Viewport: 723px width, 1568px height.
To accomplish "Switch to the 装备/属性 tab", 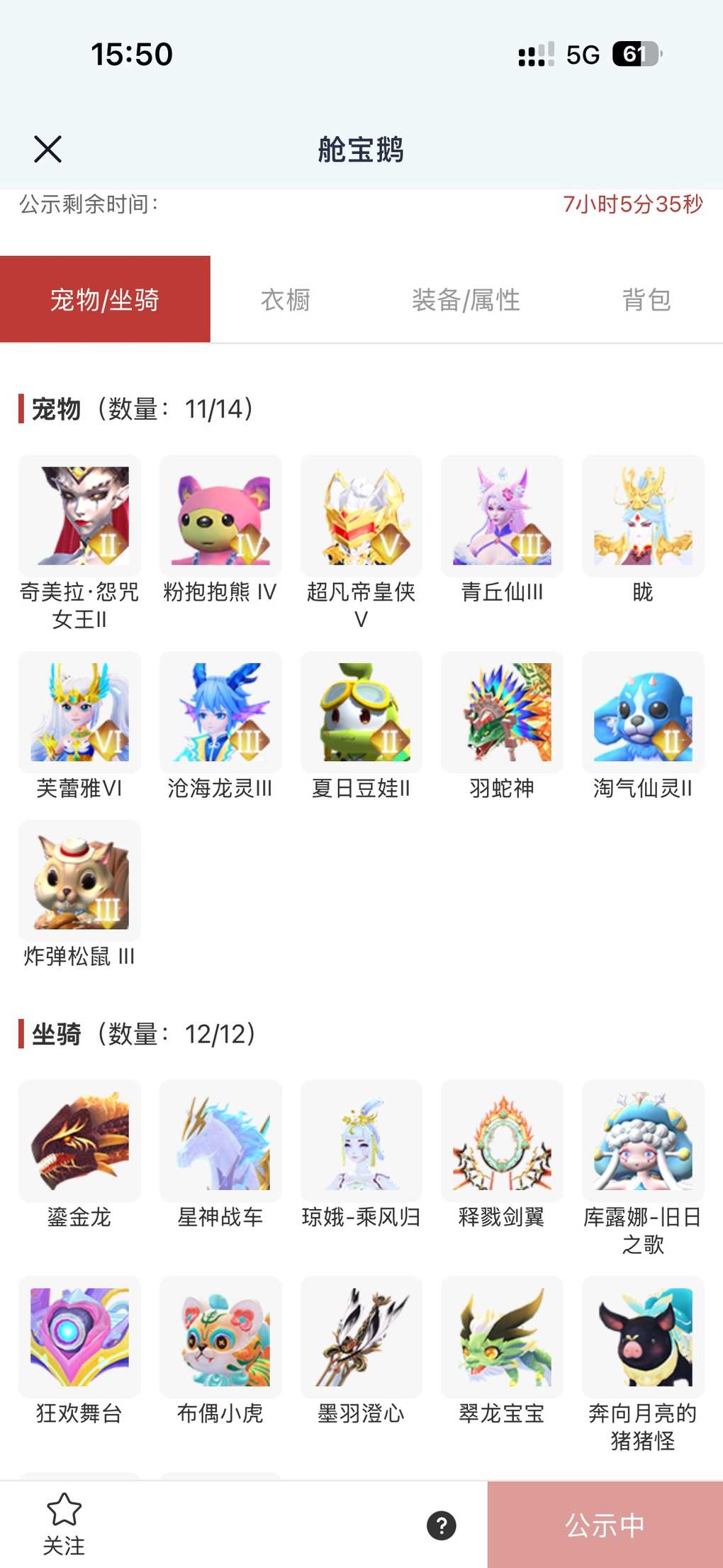I will click(x=466, y=300).
